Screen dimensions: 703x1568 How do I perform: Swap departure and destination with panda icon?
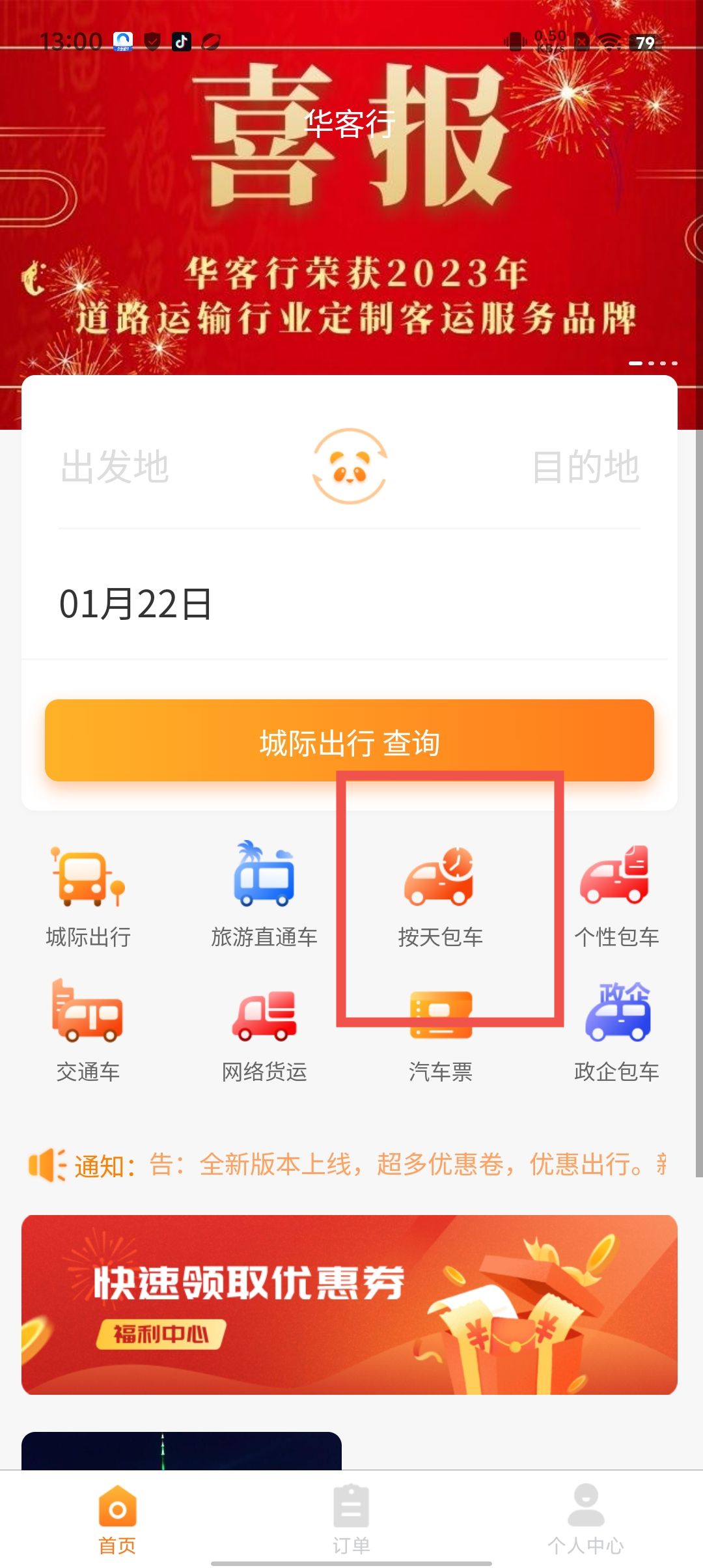[x=350, y=466]
